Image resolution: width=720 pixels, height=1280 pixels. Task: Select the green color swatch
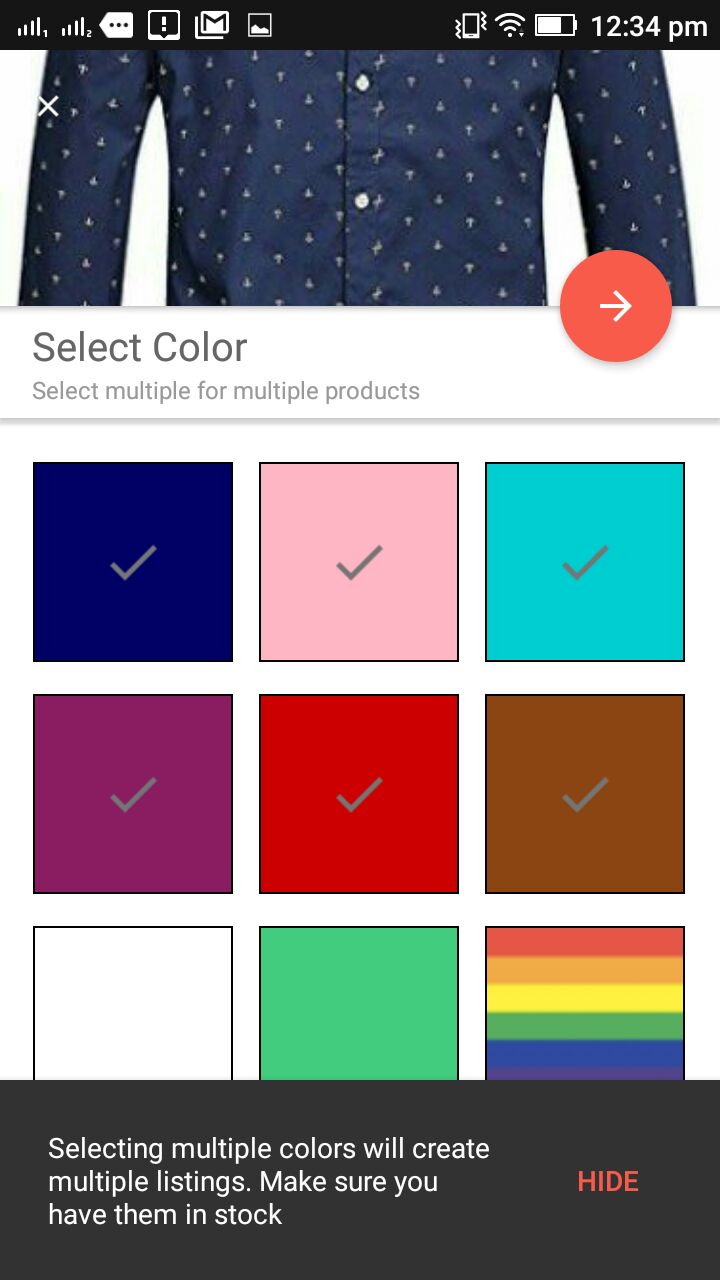click(x=359, y=1003)
